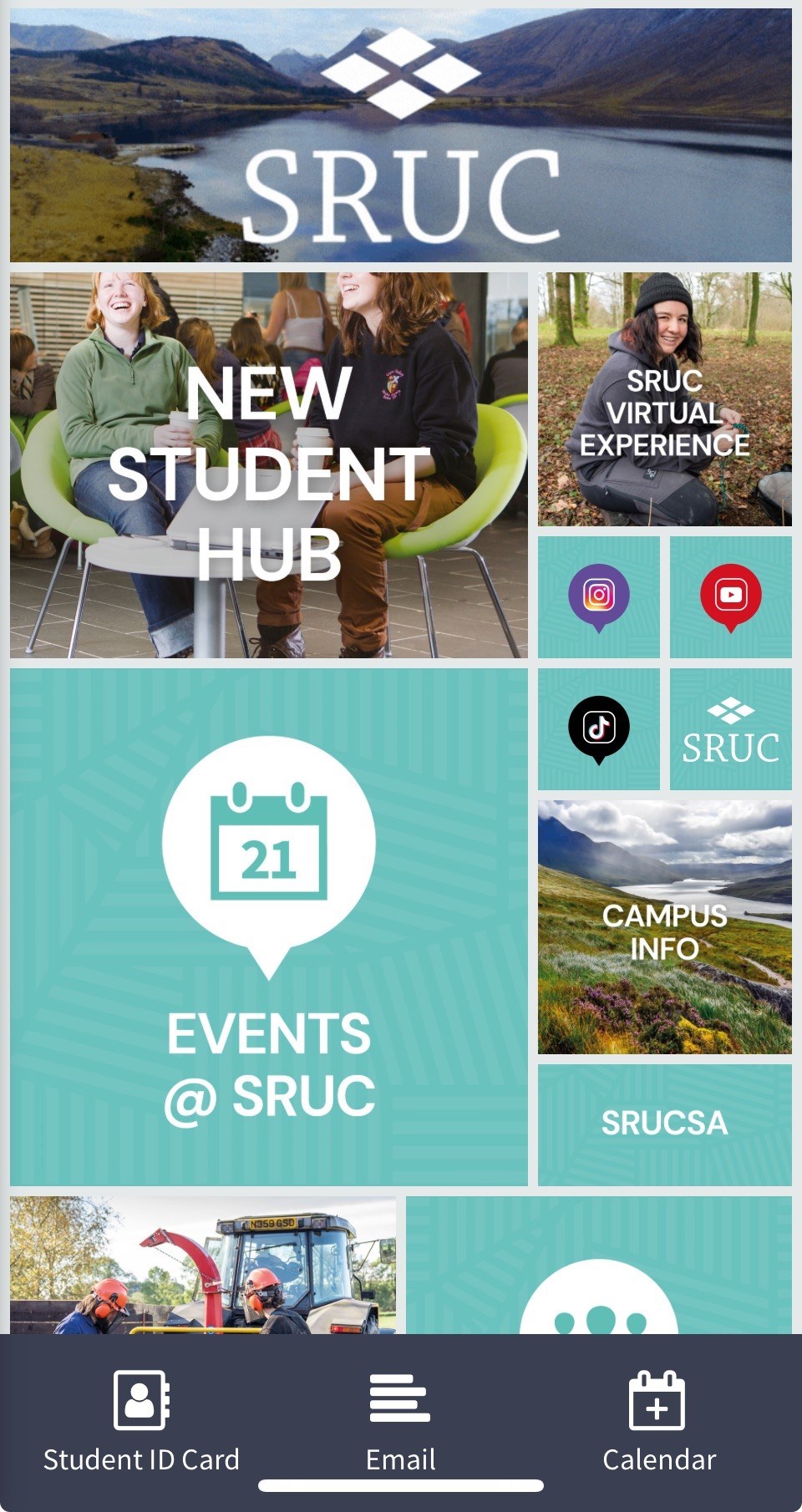Switch to the Calendar tab
This screenshot has width=802, height=1512.
pyautogui.click(x=658, y=1421)
